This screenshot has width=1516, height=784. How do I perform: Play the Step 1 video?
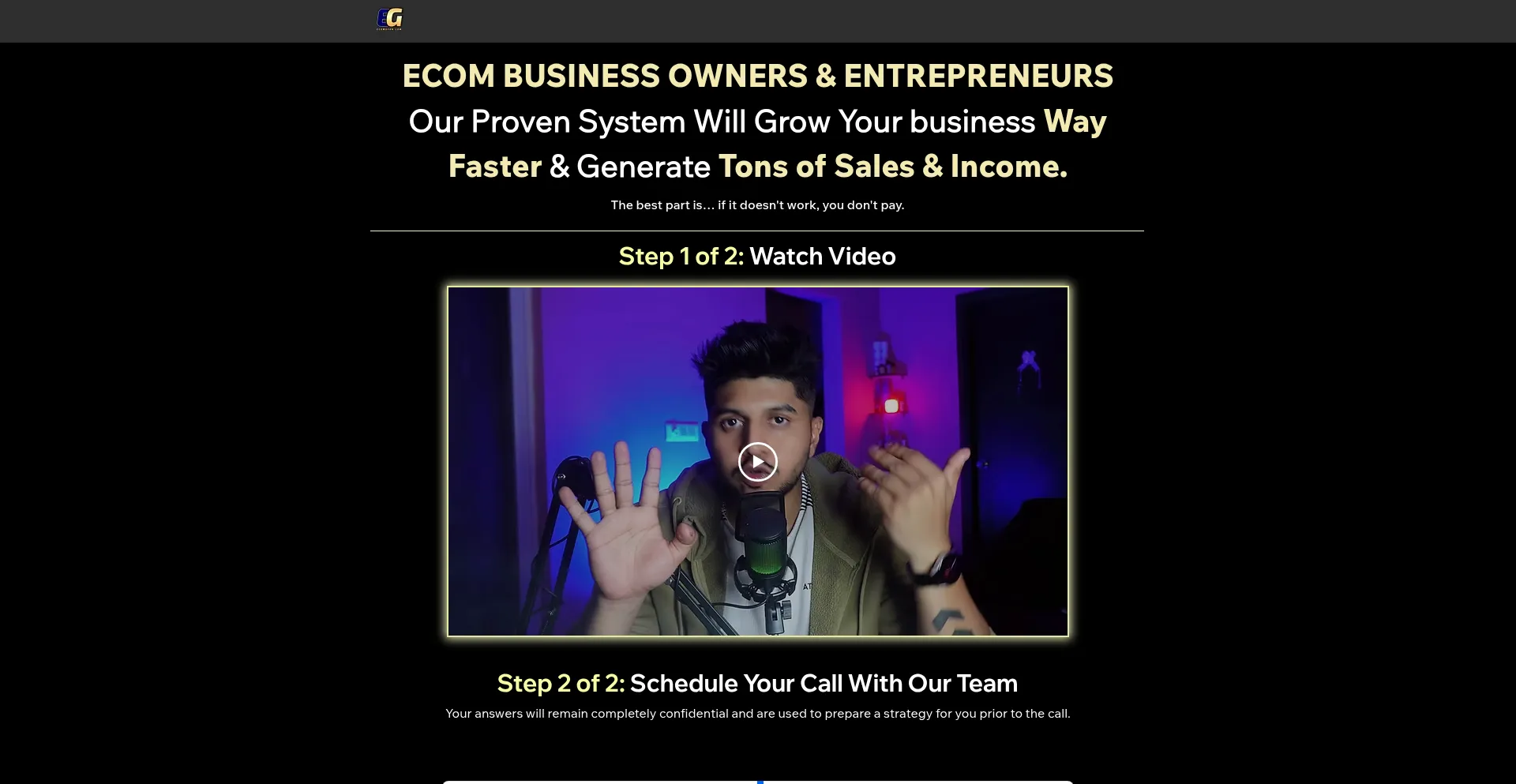coord(757,462)
